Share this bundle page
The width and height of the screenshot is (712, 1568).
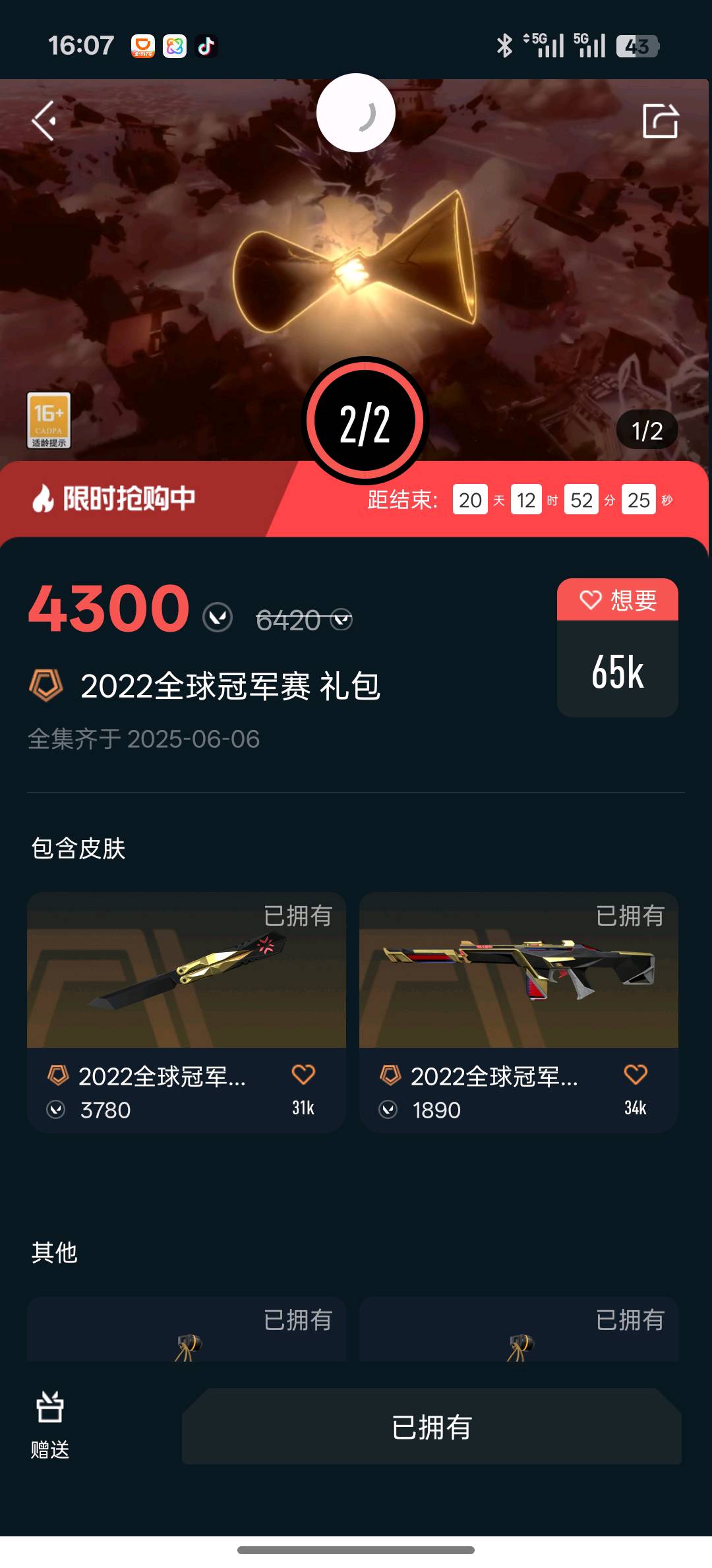[x=660, y=121]
